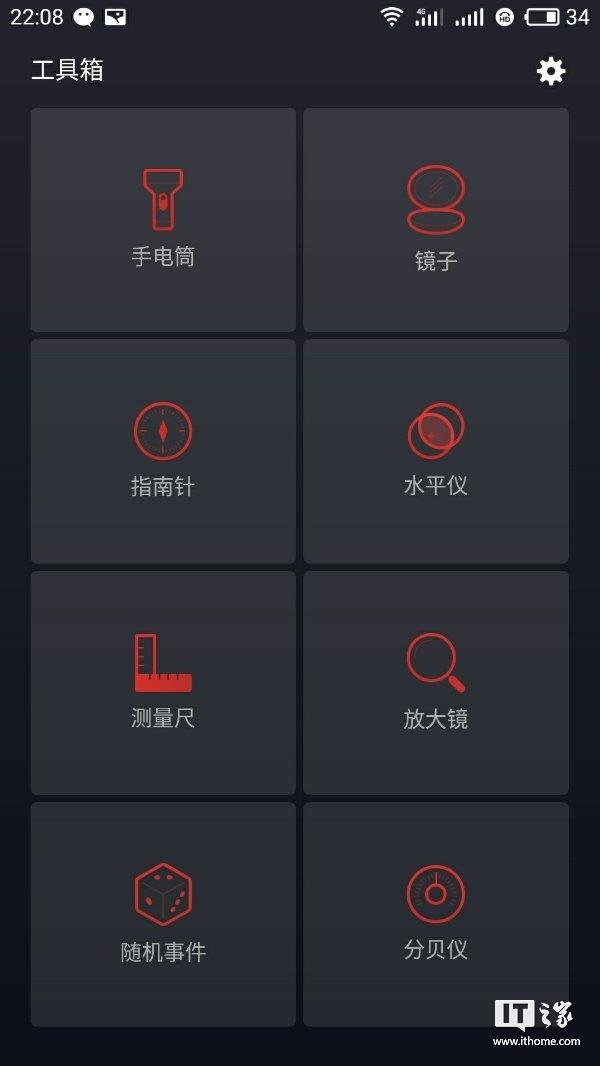Open the settings gear icon

pyautogui.click(x=551, y=71)
